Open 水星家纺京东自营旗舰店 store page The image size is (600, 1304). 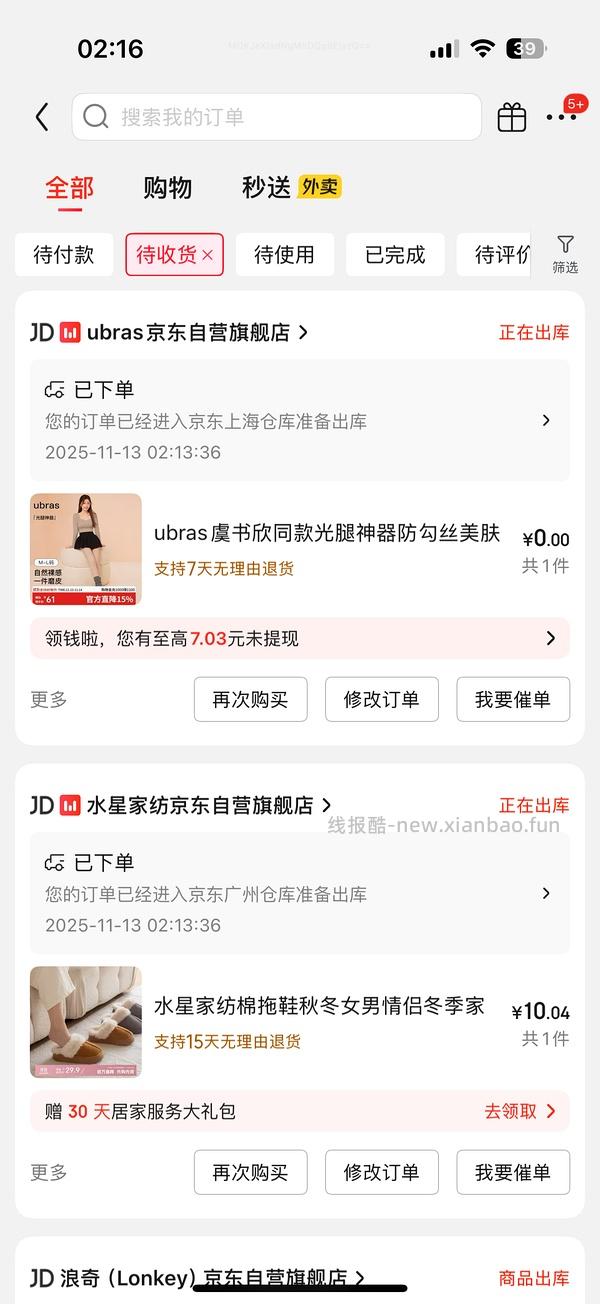(x=210, y=805)
